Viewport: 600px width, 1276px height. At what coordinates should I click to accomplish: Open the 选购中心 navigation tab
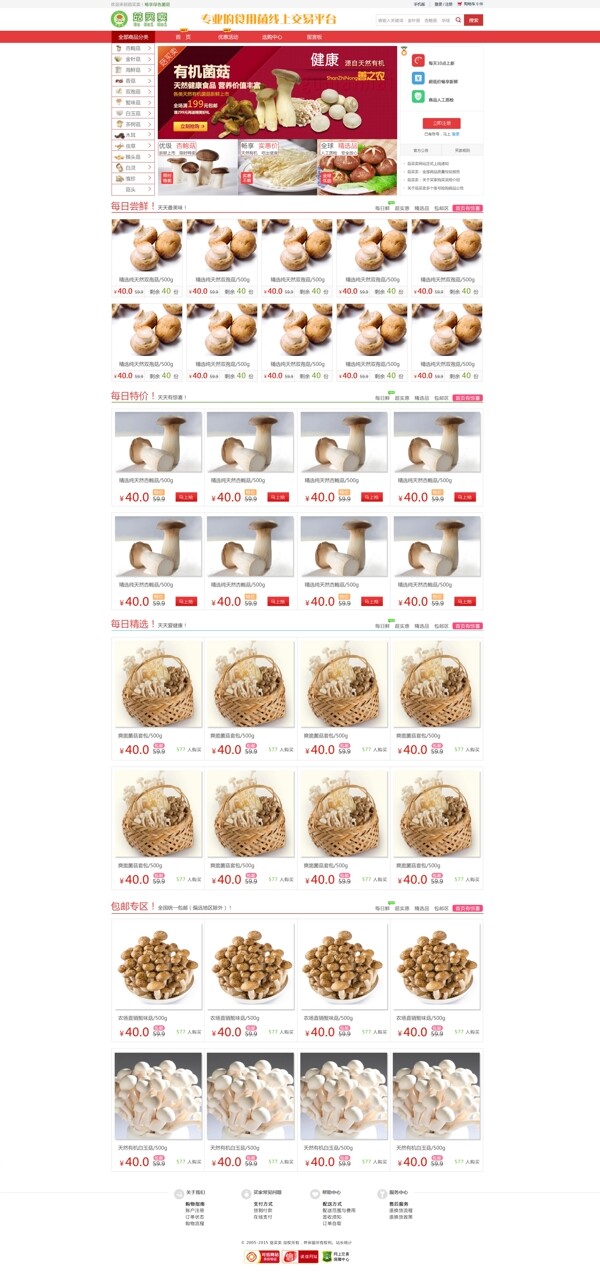click(272, 37)
